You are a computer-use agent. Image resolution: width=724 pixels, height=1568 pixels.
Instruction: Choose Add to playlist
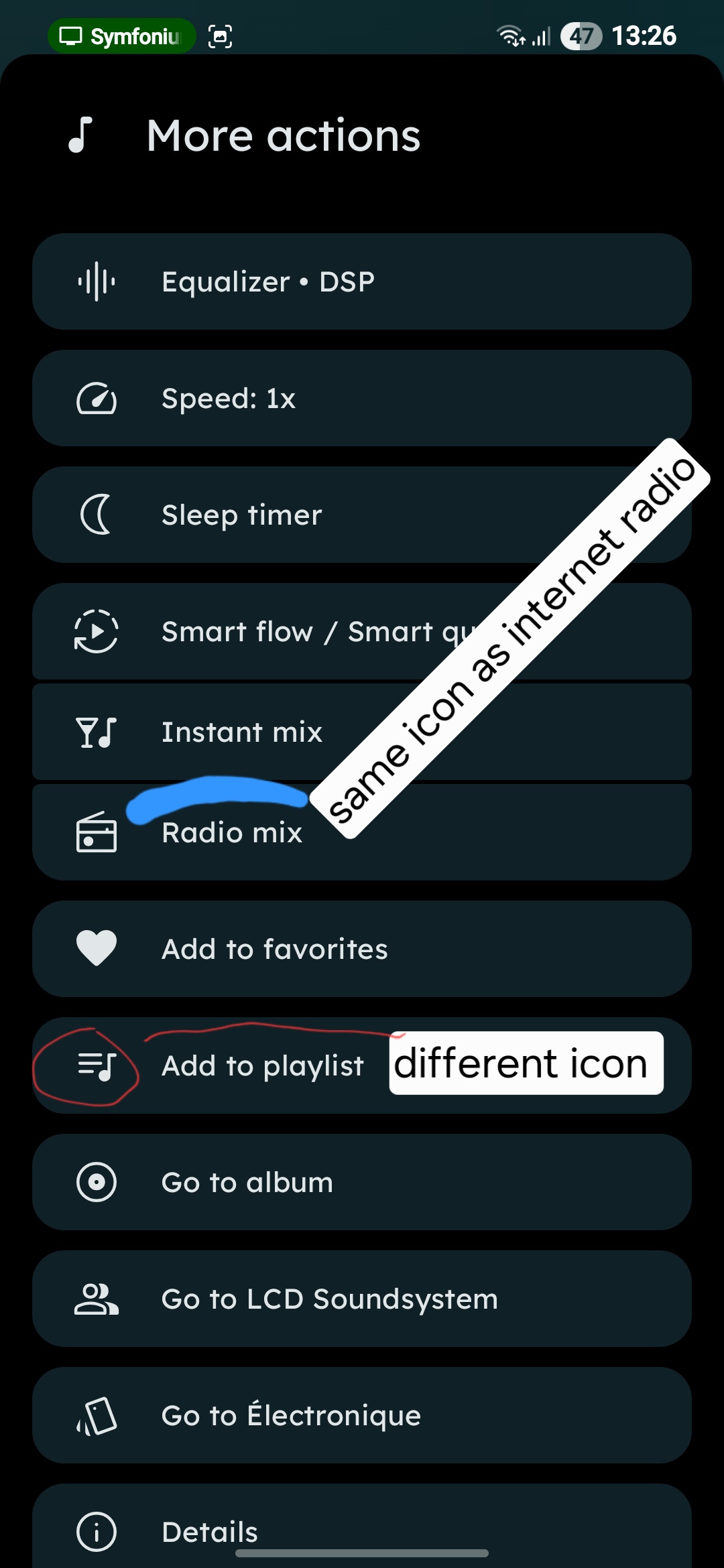[x=261, y=1065]
